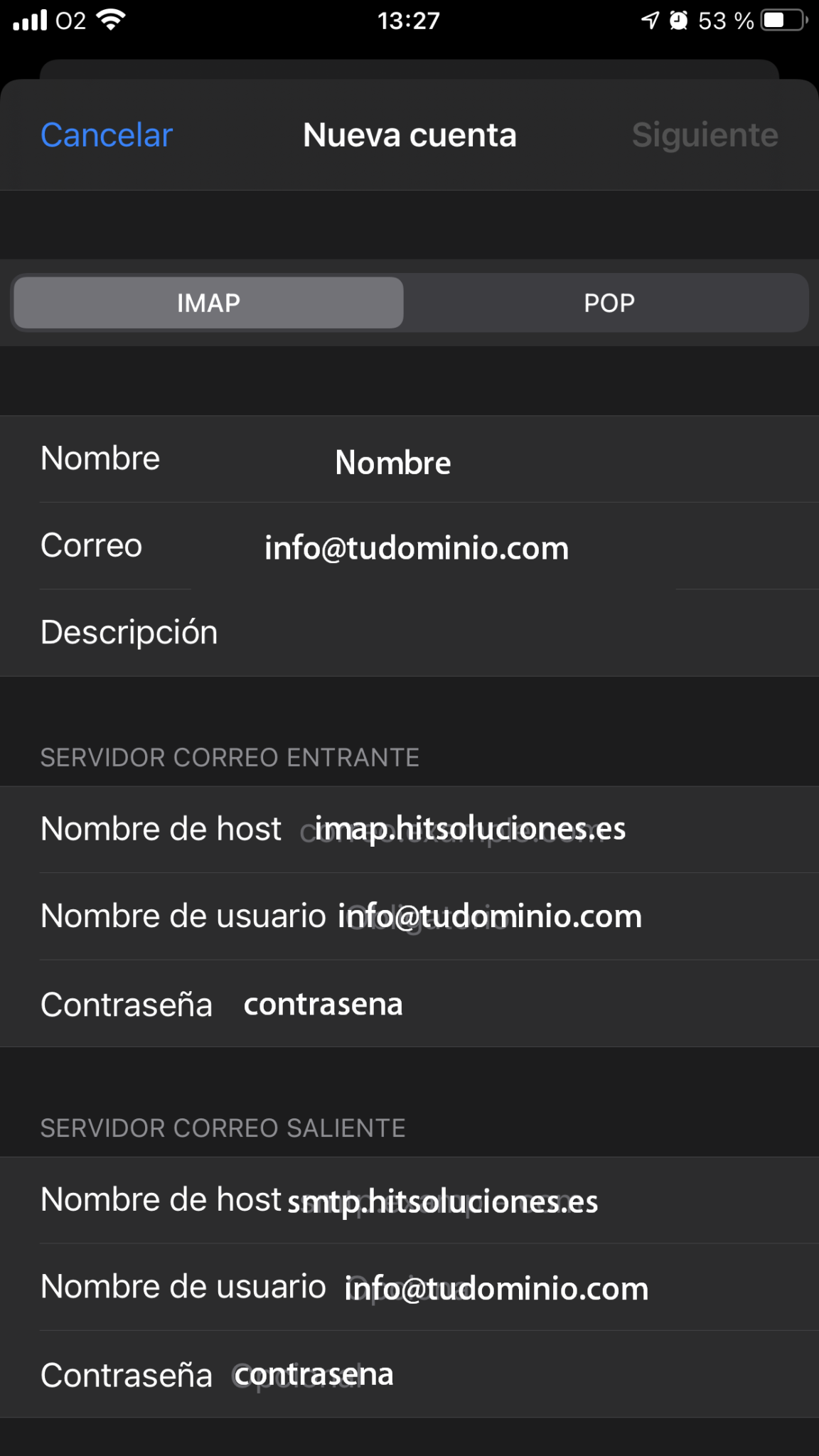This screenshot has width=819, height=1456.
Task: Edit the Correo email field
Action: [x=409, y=546]
